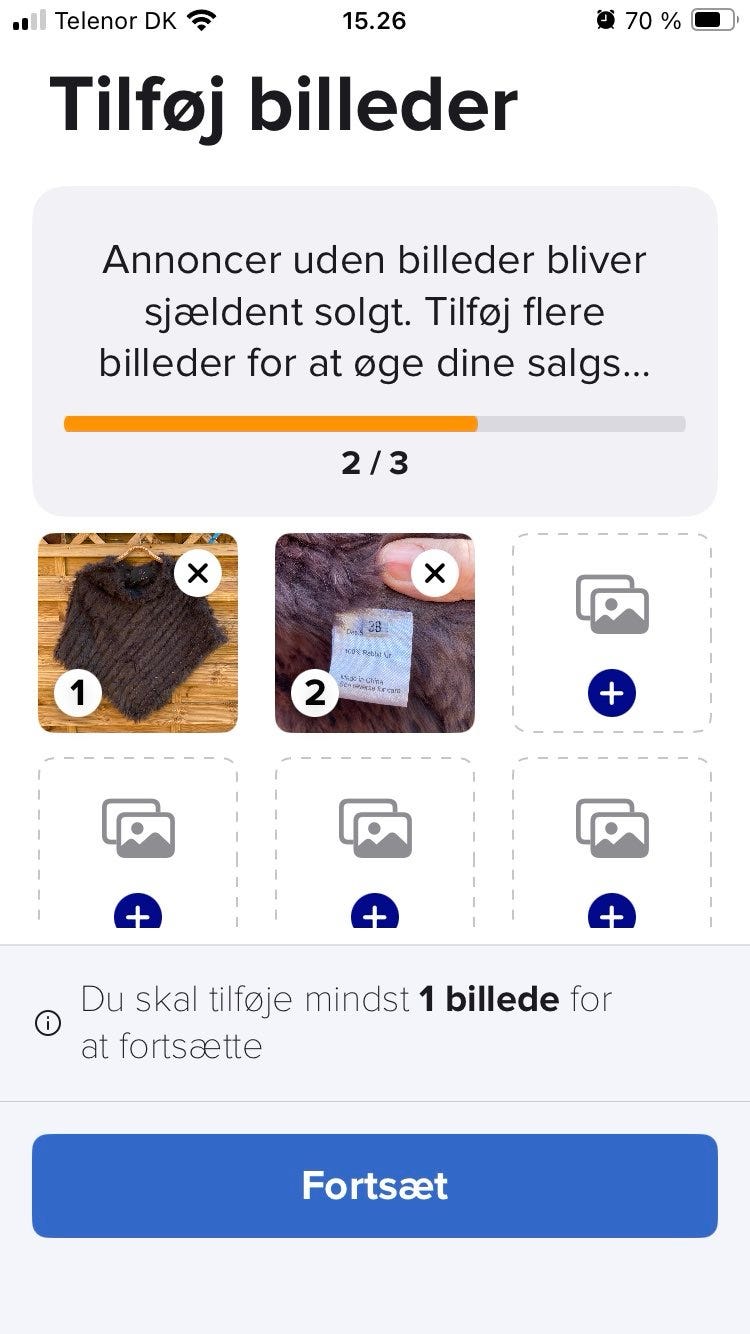Viewport: 750px width, 1334px height.
Task: Tap the plus icon in the bottom-right photo slot
Action: click(611, 914)
